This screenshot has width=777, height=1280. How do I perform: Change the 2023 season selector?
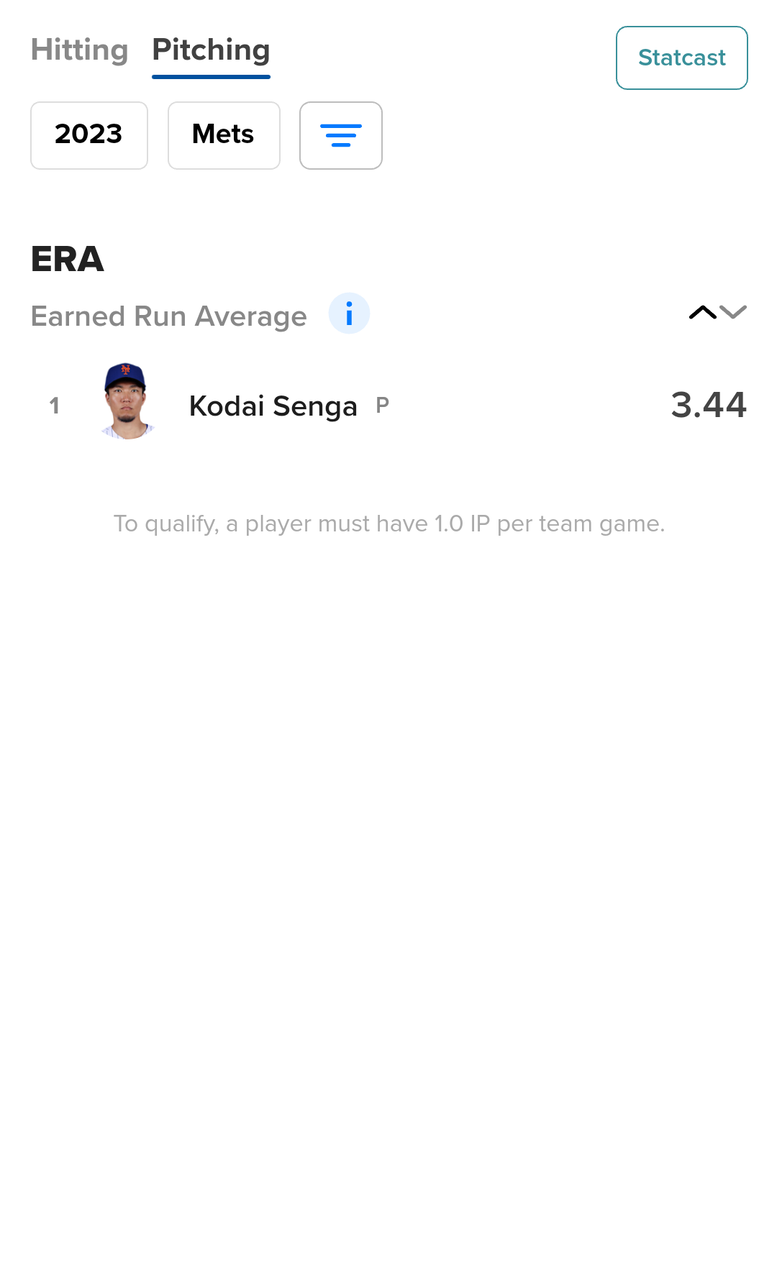pyautogui.click(x=89, y=135)
